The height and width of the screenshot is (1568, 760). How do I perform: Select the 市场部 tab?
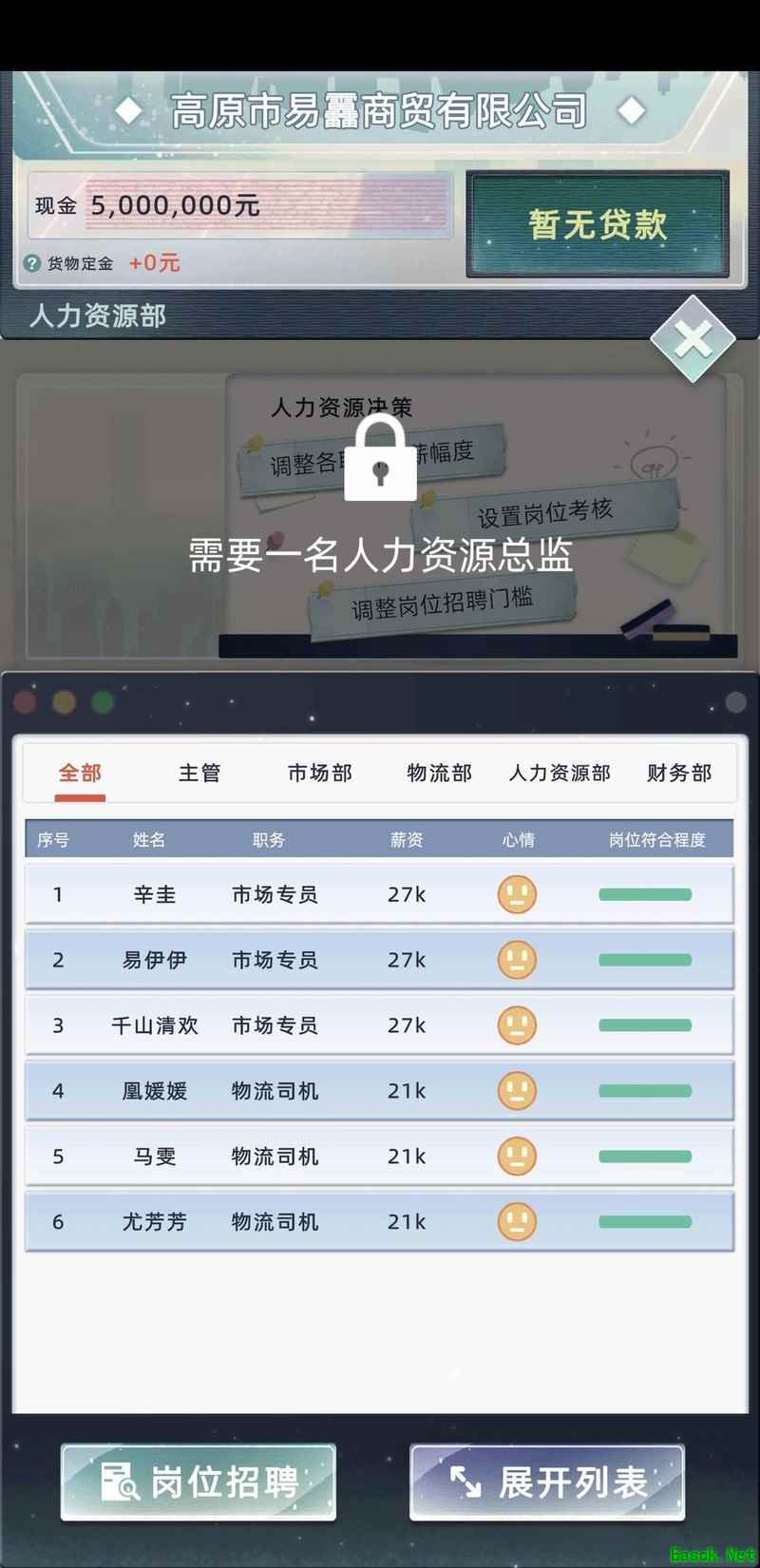320,774
